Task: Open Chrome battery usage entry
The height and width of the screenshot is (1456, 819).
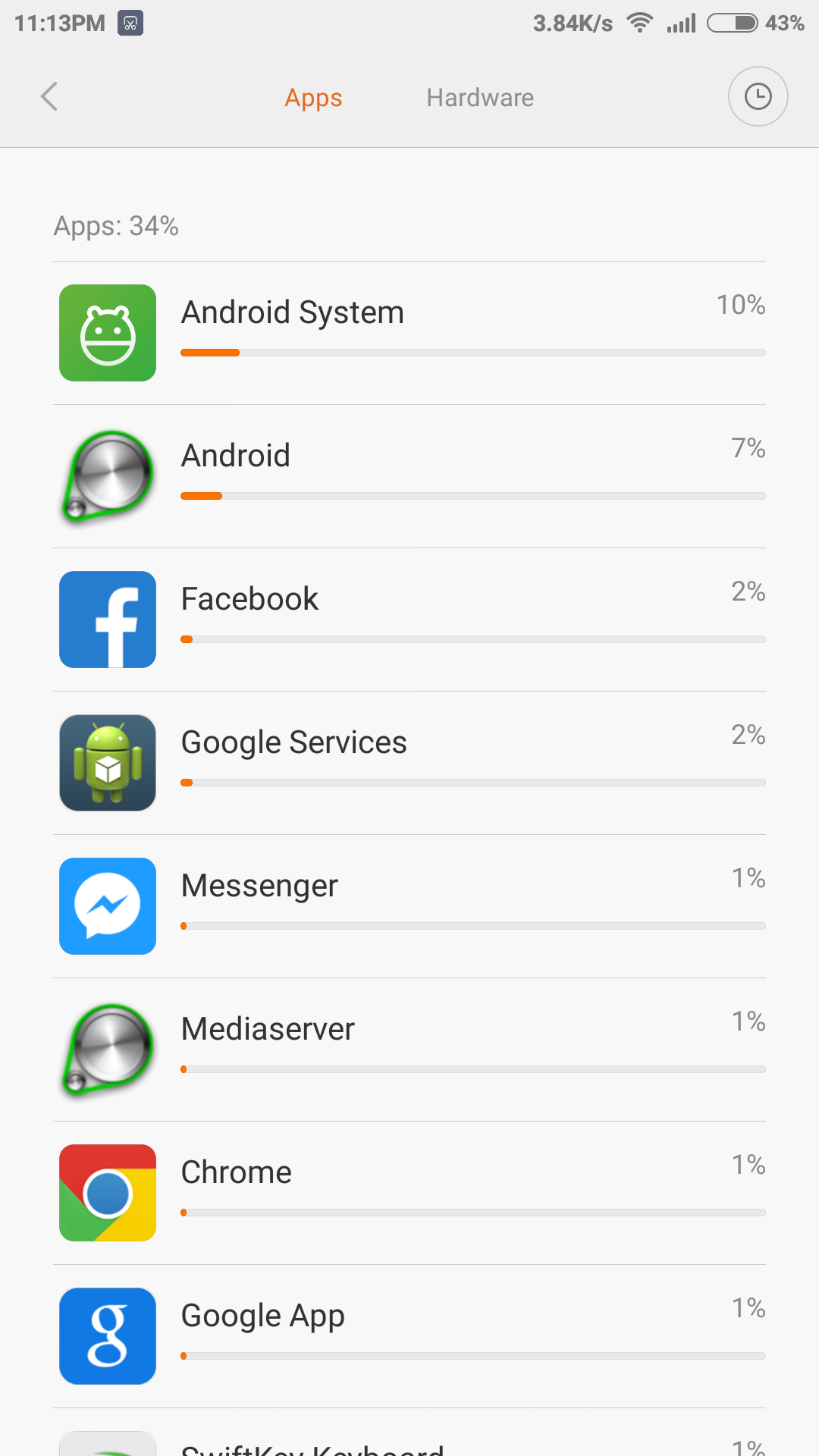Action: [x=409, y=1193]
